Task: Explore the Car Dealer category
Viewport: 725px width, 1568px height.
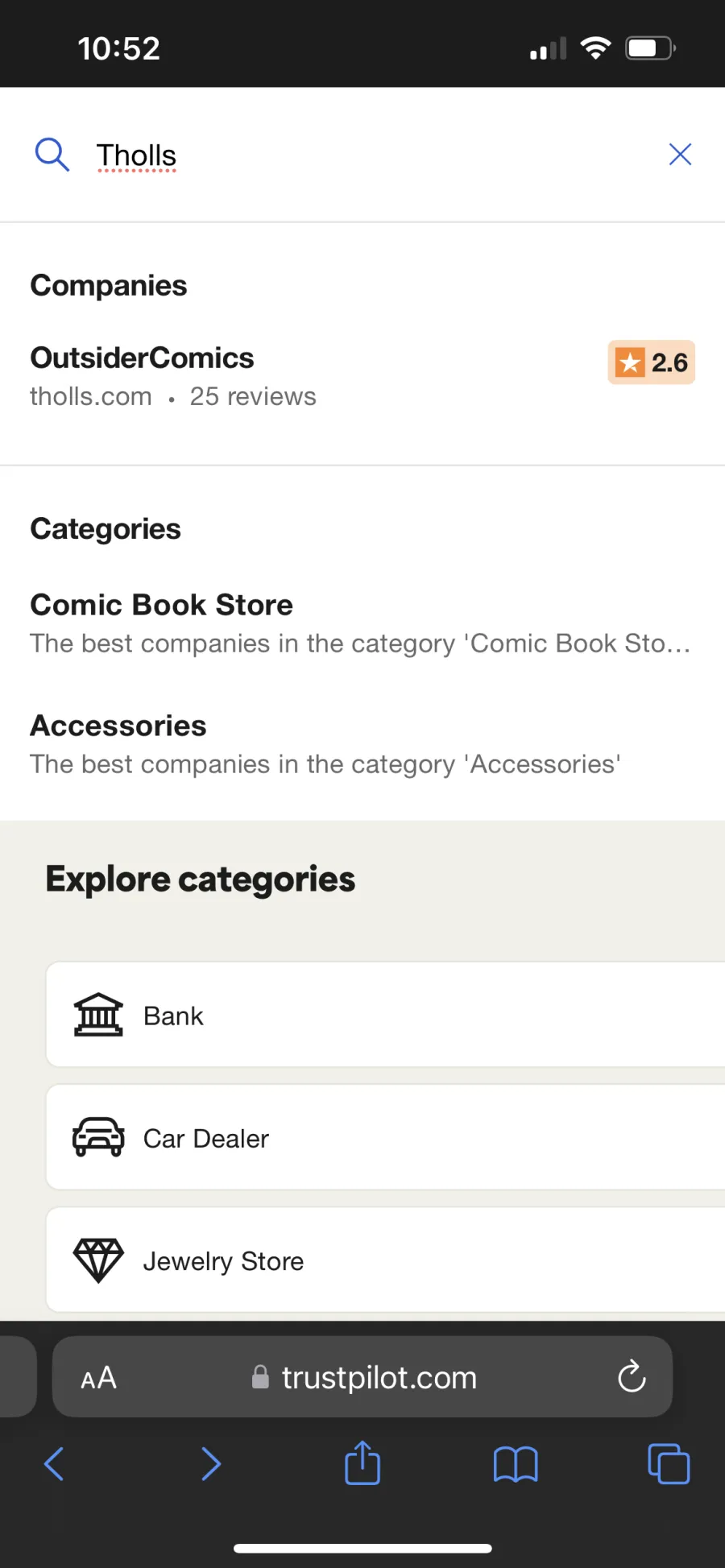Action: [386, 1137]
